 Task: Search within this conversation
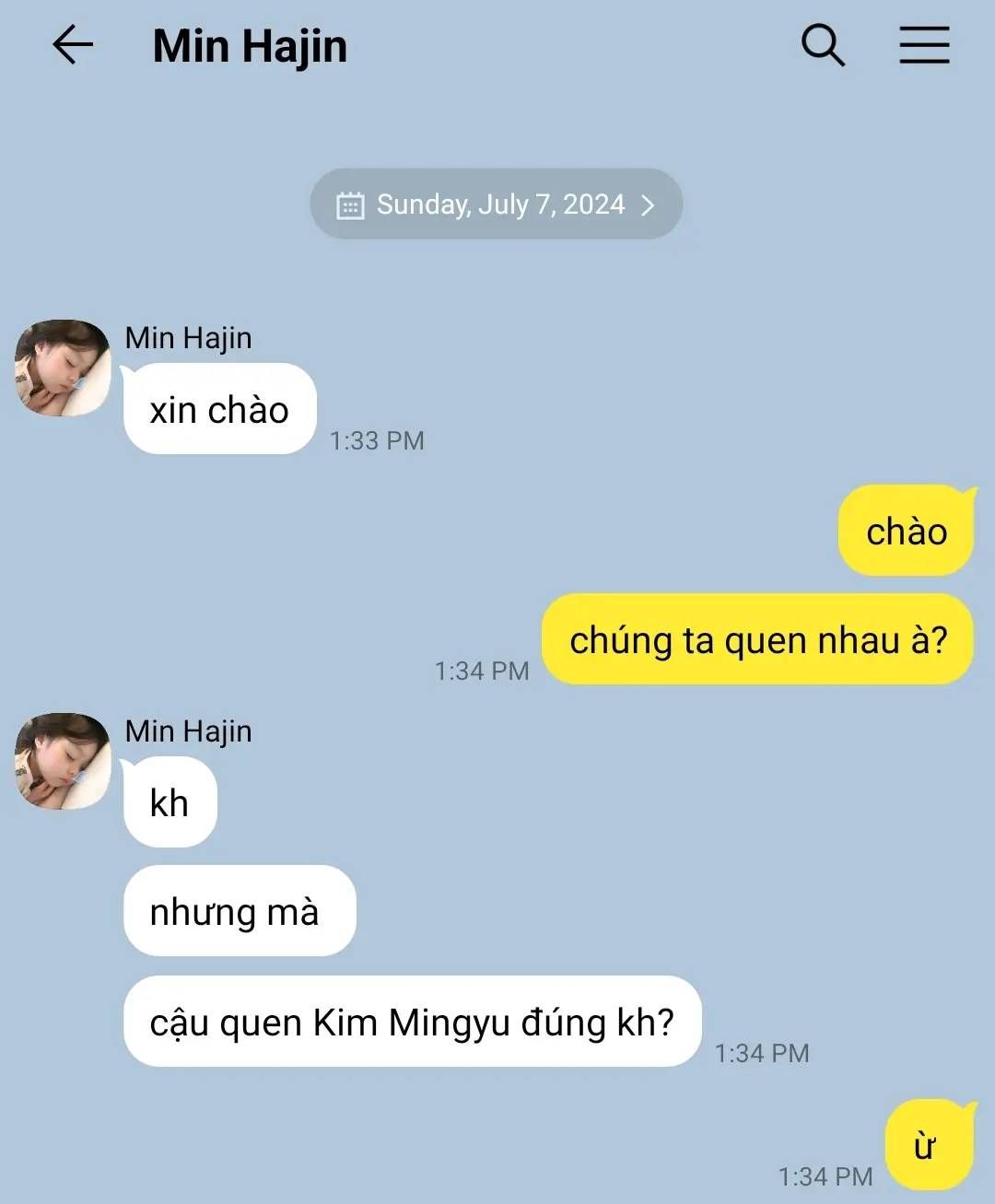(x=822, y=45)
